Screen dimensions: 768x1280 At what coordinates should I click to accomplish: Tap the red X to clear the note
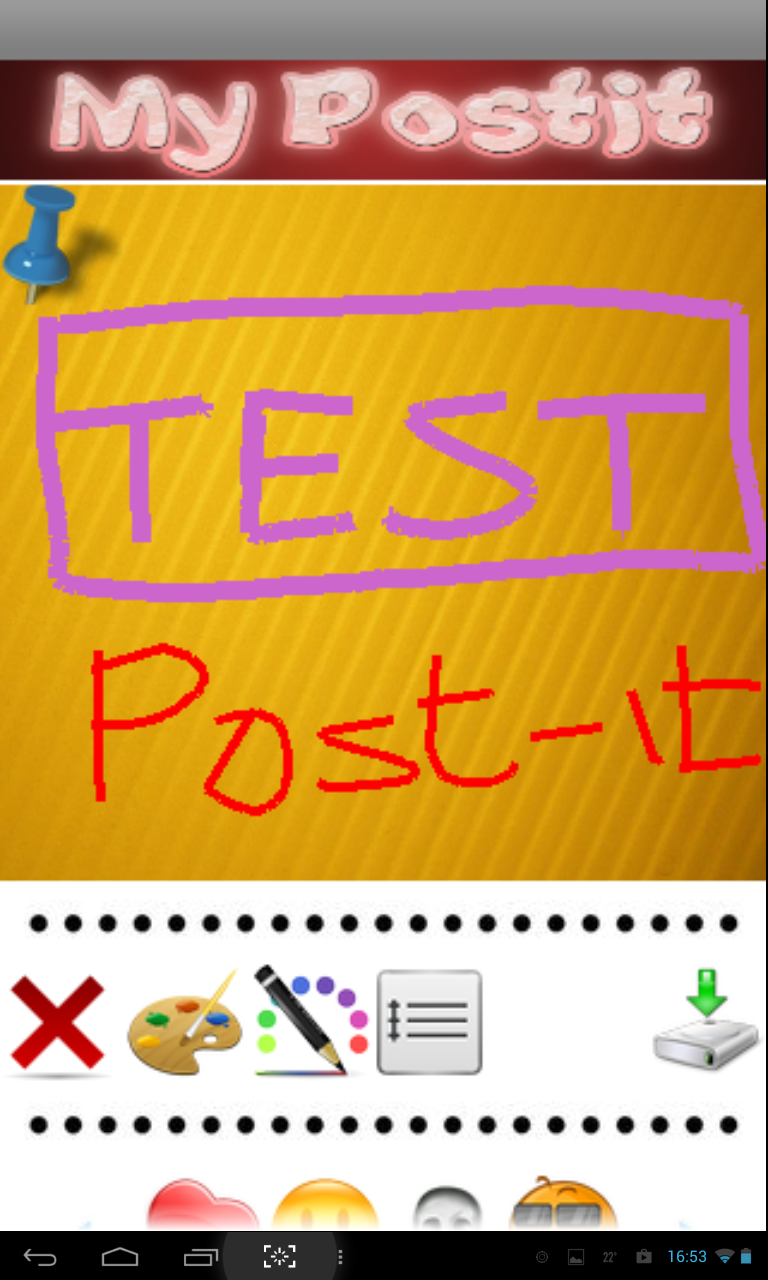pyautogui.click(x=57, y=1022)
